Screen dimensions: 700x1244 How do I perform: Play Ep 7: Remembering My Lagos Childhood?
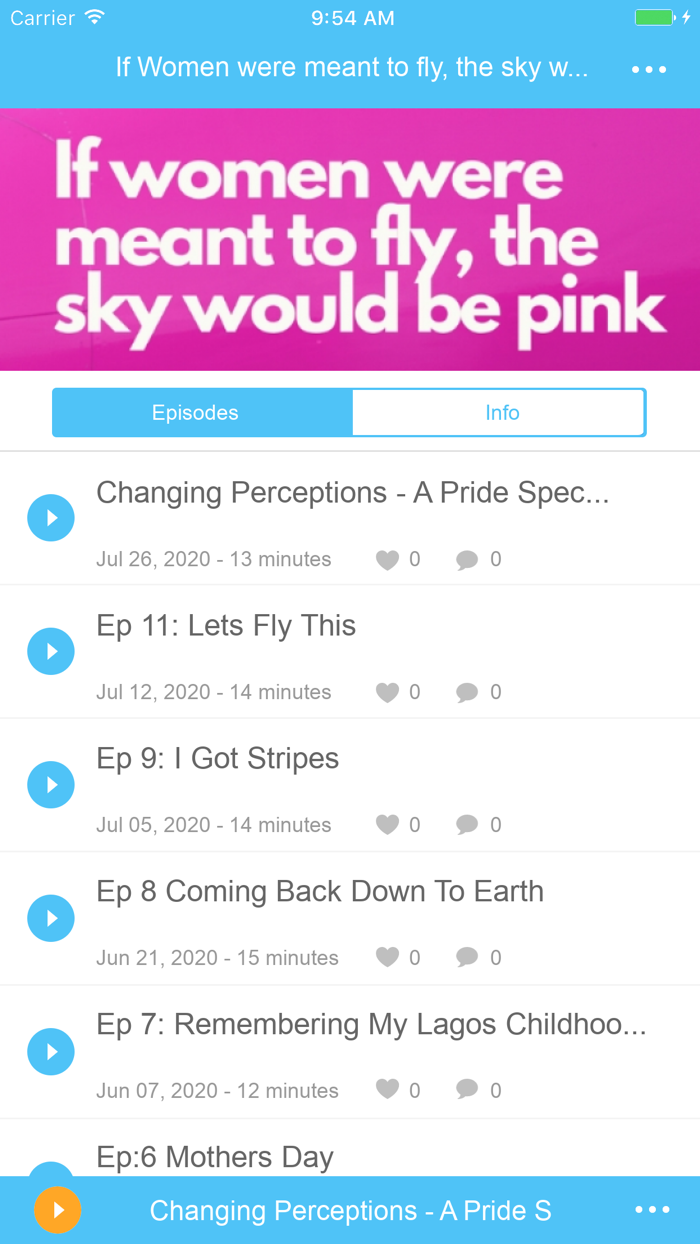(51, 1051)
